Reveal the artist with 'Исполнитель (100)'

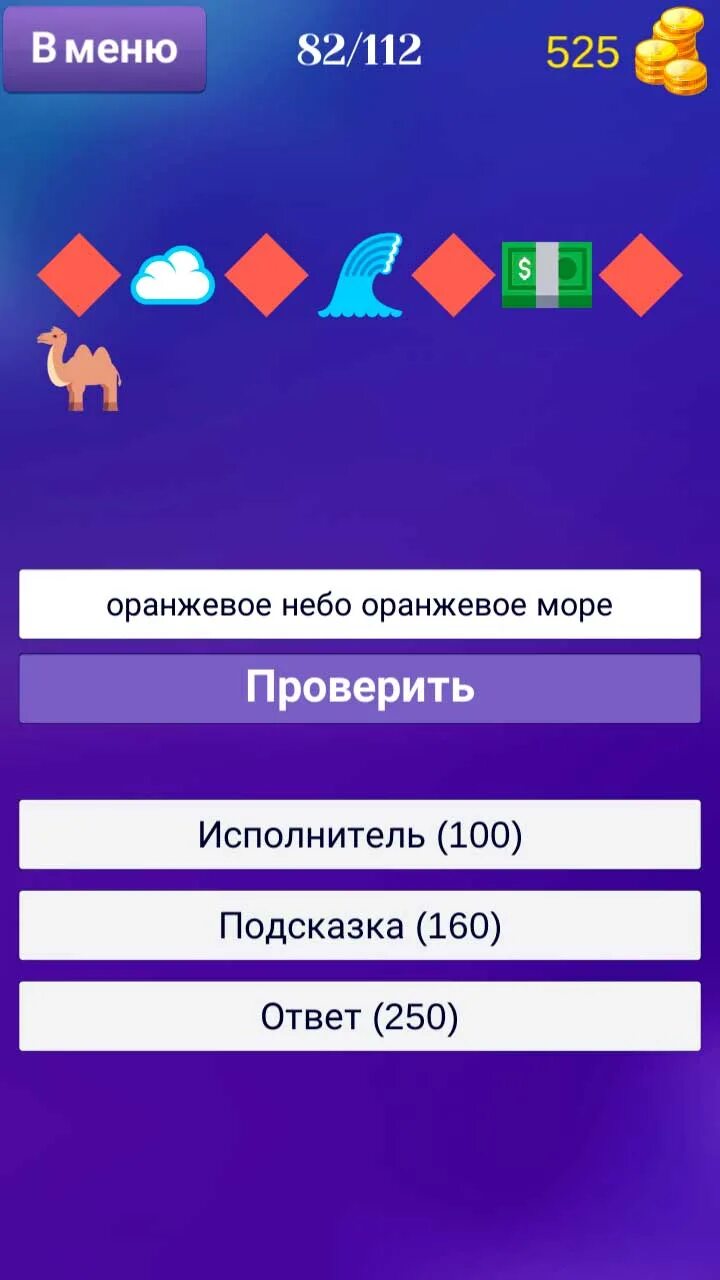[360, 834]
